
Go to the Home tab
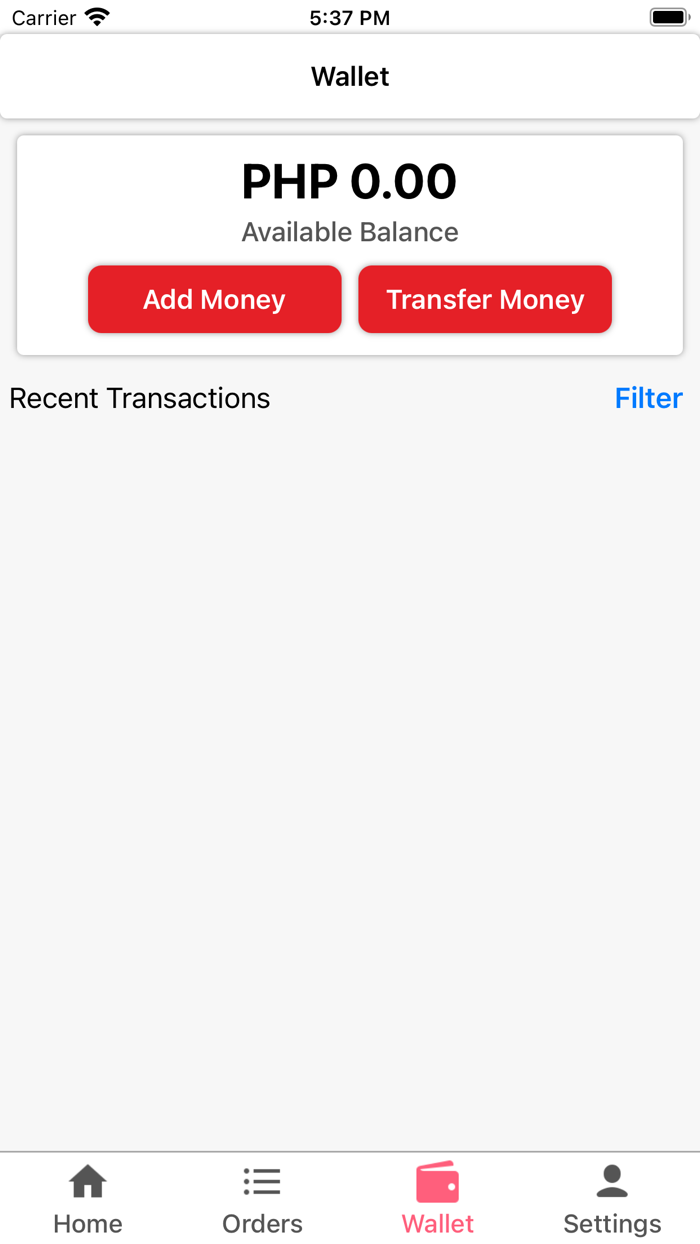coord(88,1199)
